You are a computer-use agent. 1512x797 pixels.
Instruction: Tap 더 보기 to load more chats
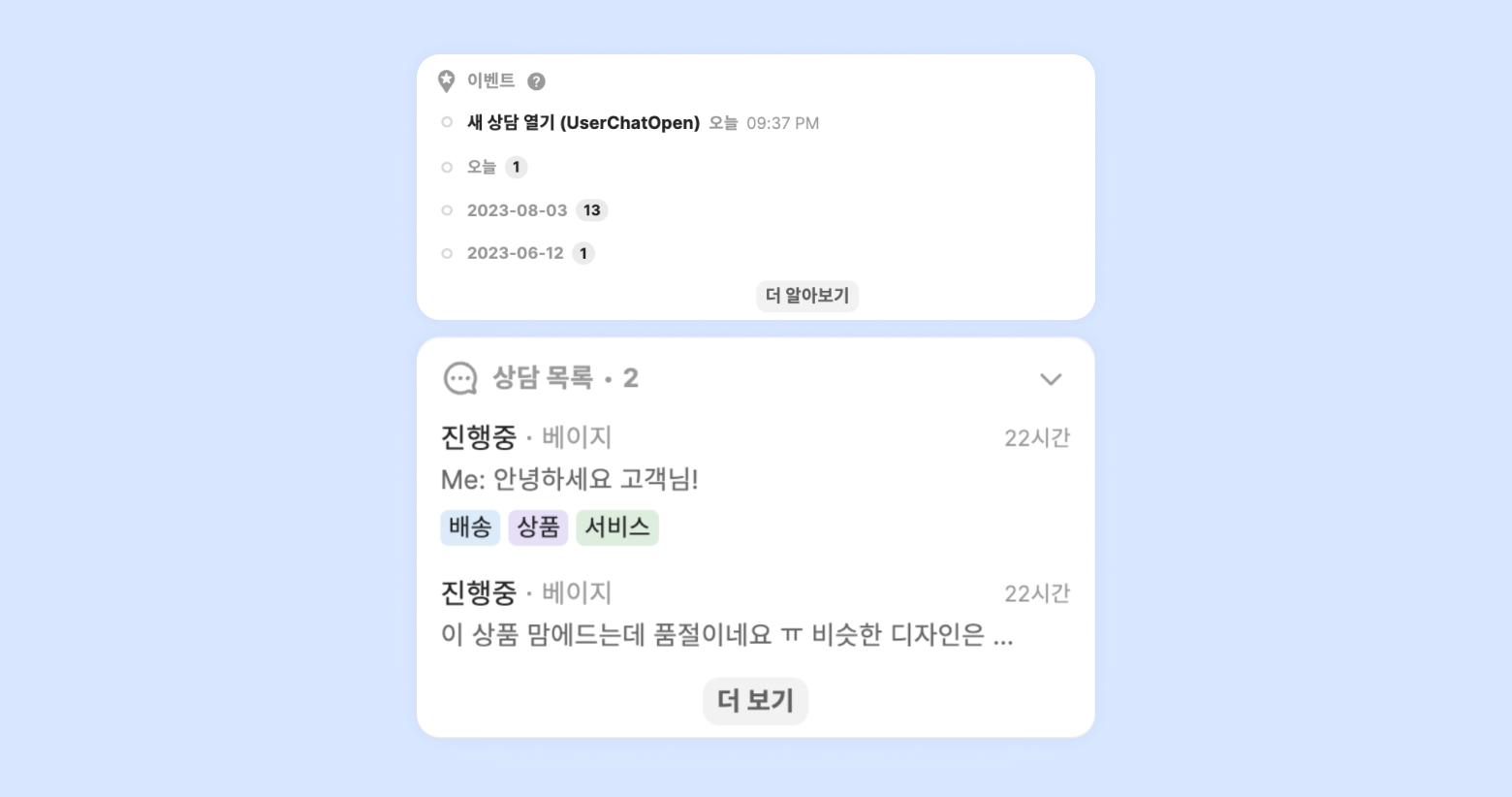point(755,700)
